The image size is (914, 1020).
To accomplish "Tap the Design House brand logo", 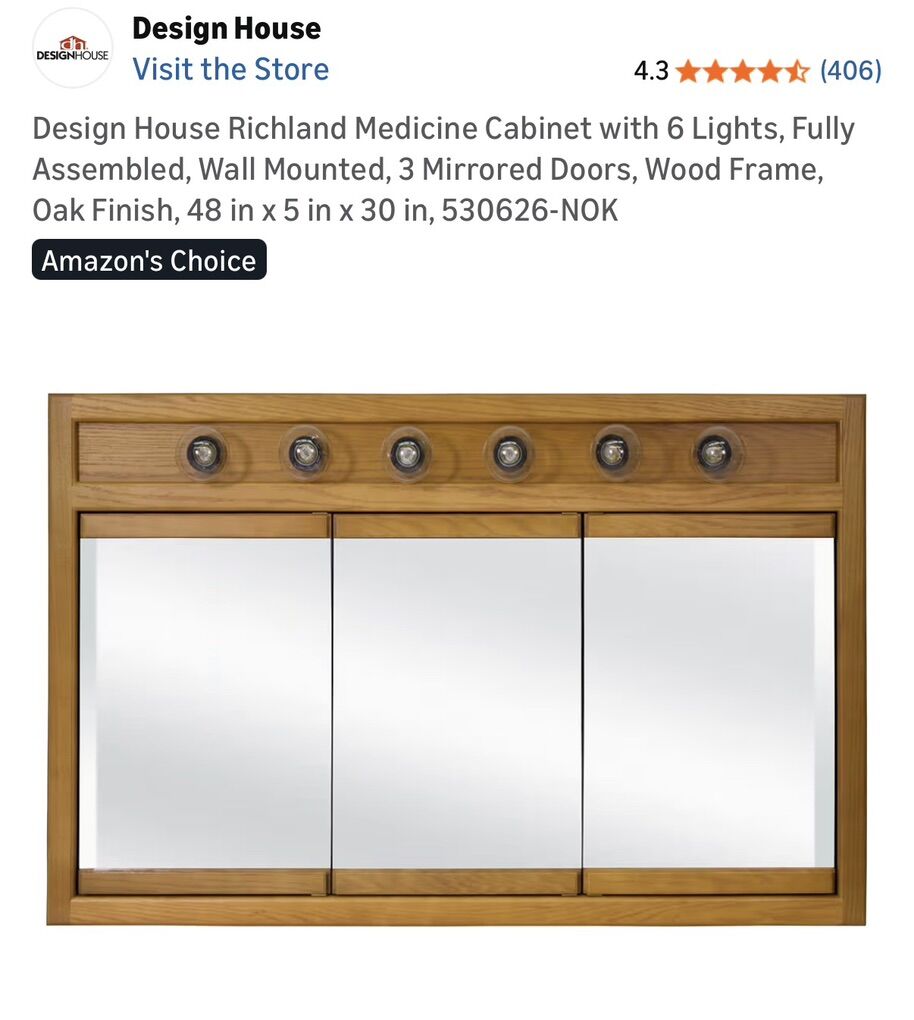I will click(x=72, y=49).
